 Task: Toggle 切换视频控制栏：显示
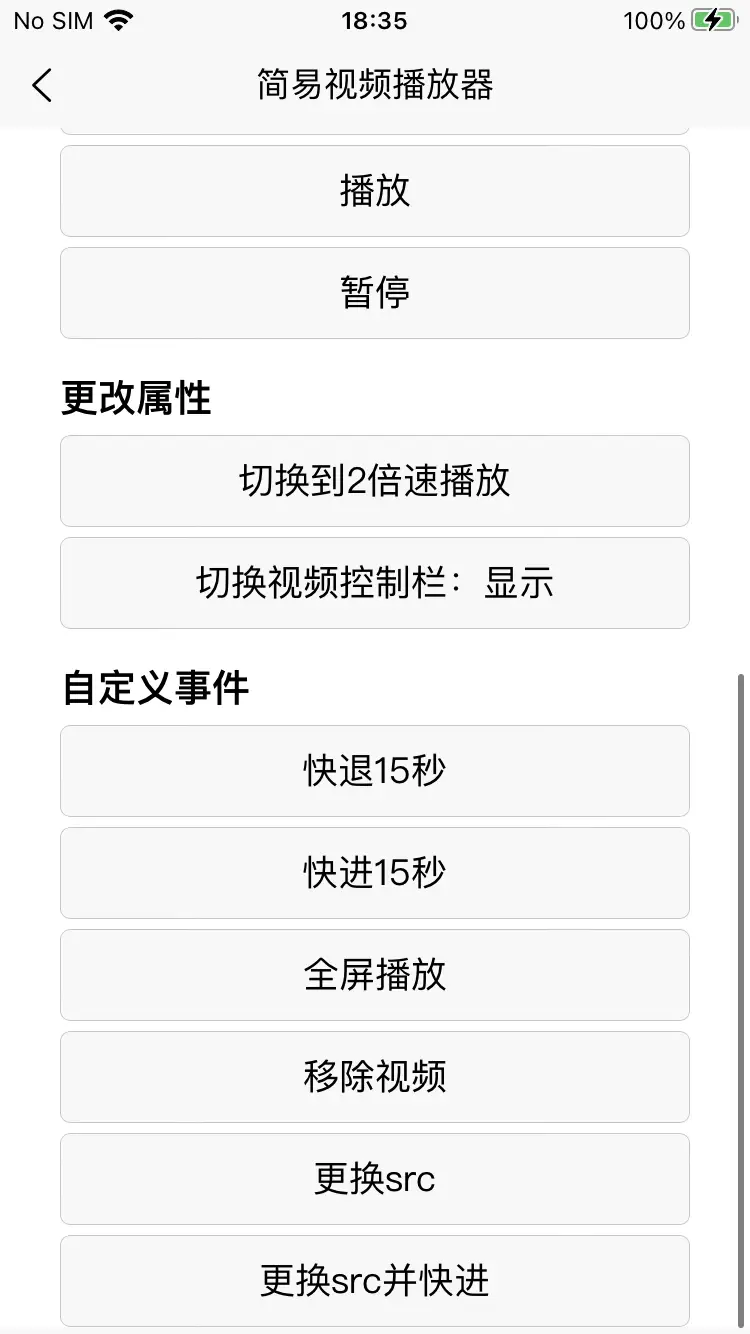(x=375, y=583)
